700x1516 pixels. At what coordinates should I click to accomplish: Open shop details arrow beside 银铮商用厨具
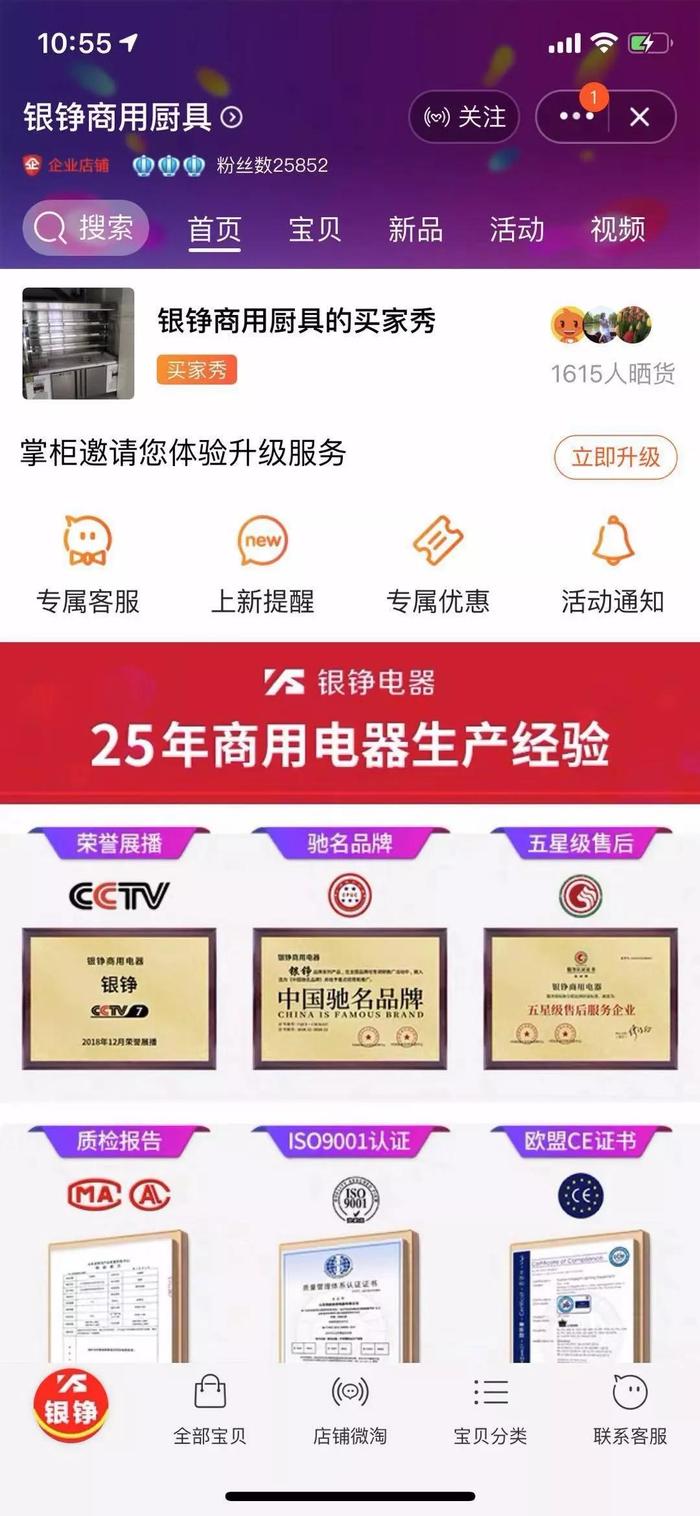(x=232, y=118)
